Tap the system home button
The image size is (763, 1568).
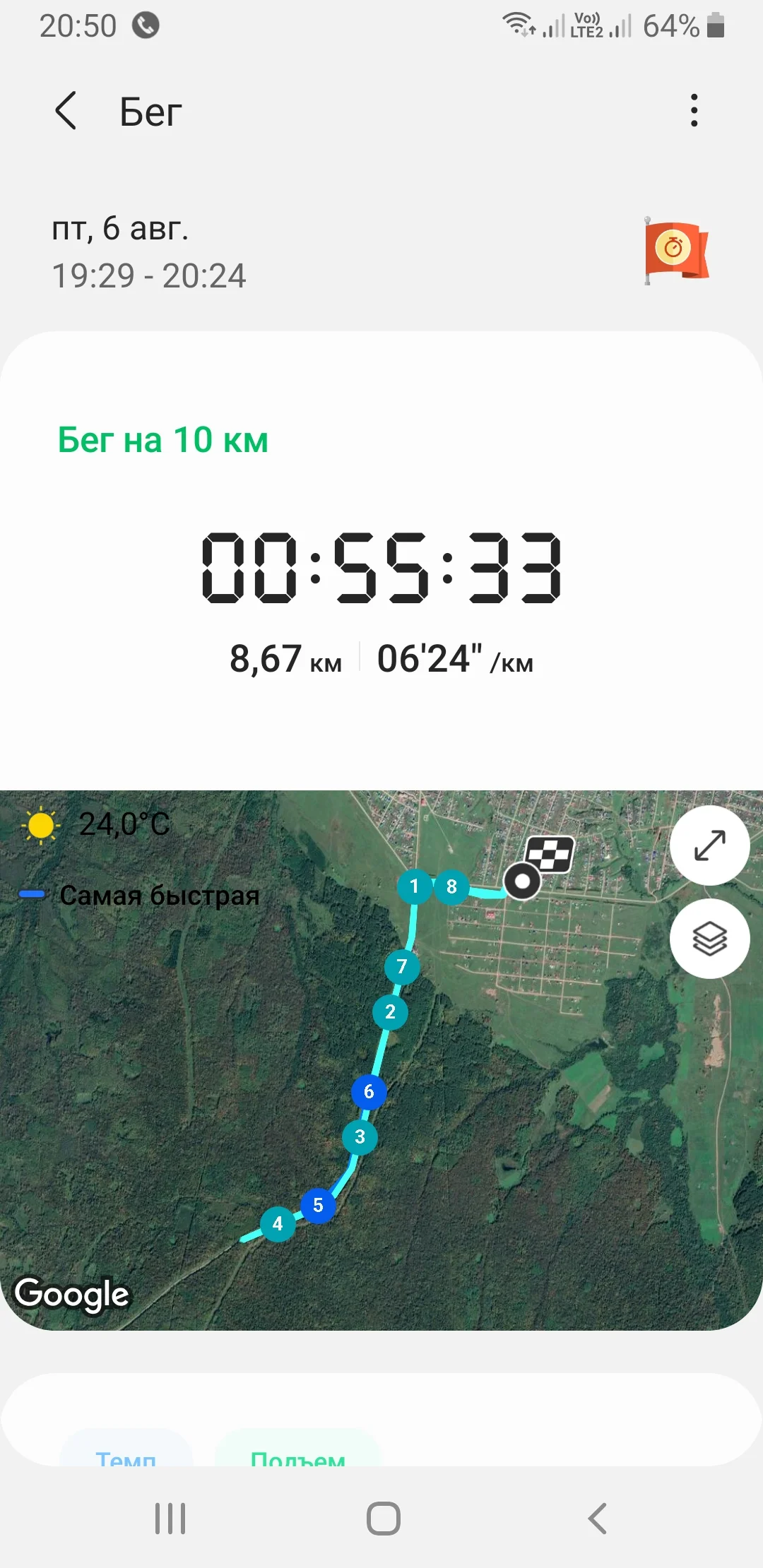tap(383, 1519)
